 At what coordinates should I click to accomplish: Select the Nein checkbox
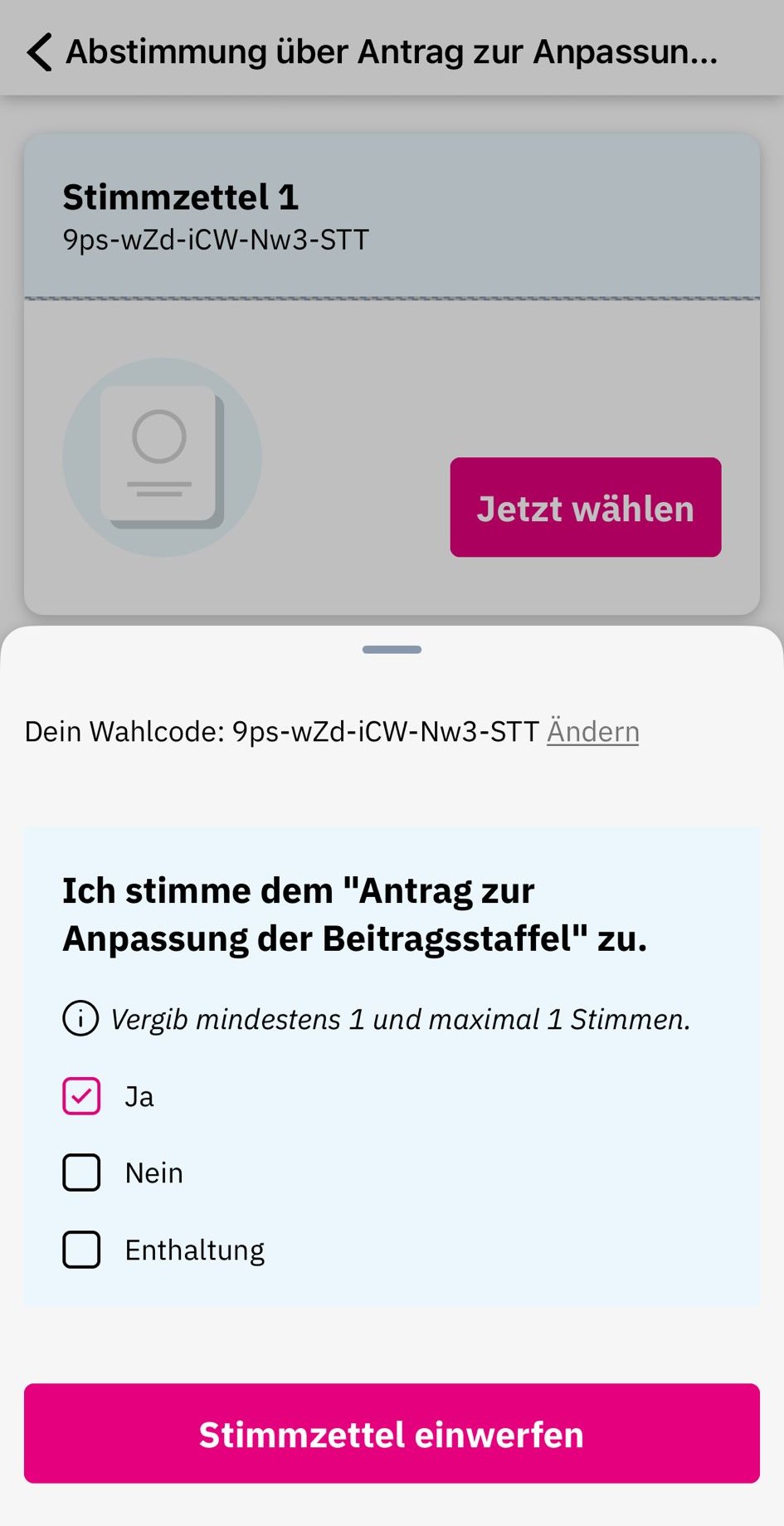81,1173
